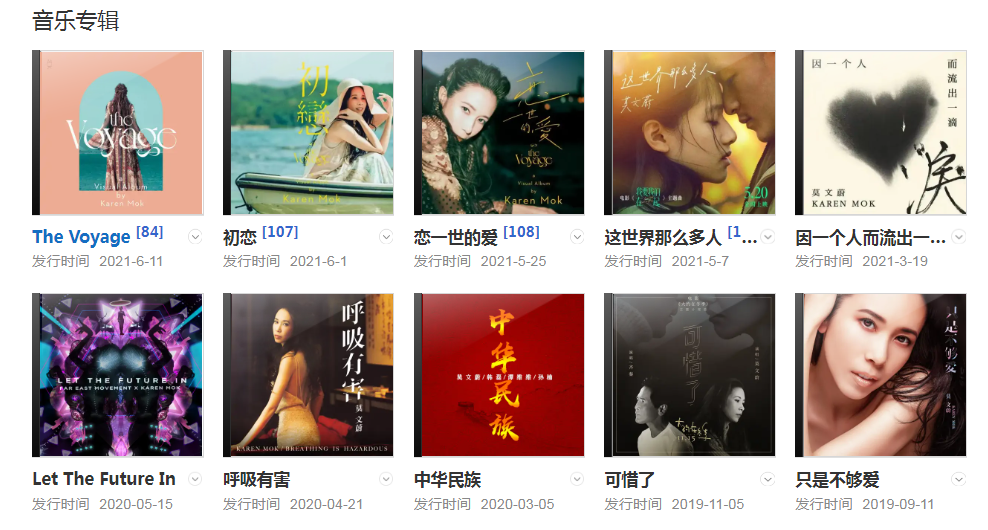Screen dimensions: 988x530
Task: Expand details arrow beside 呼吸有害
Action: 386,479
